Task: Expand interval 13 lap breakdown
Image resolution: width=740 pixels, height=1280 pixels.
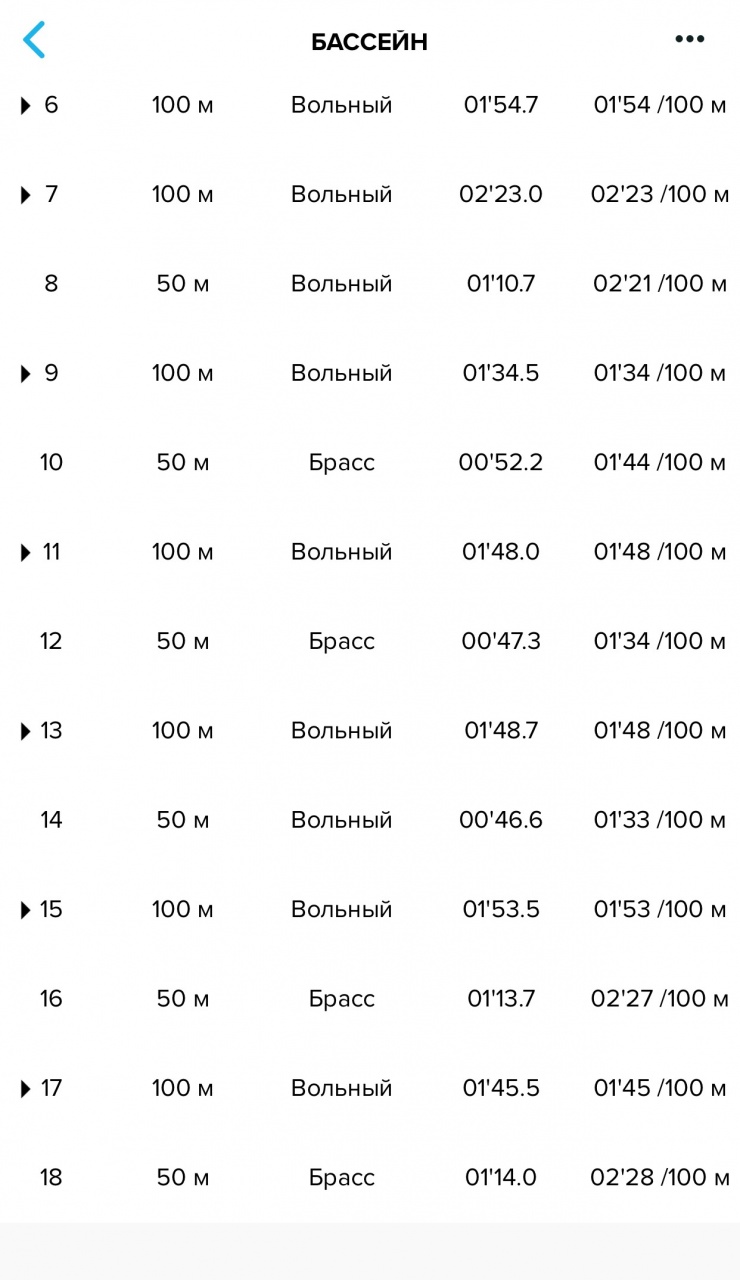Action: tap(26, 731)
